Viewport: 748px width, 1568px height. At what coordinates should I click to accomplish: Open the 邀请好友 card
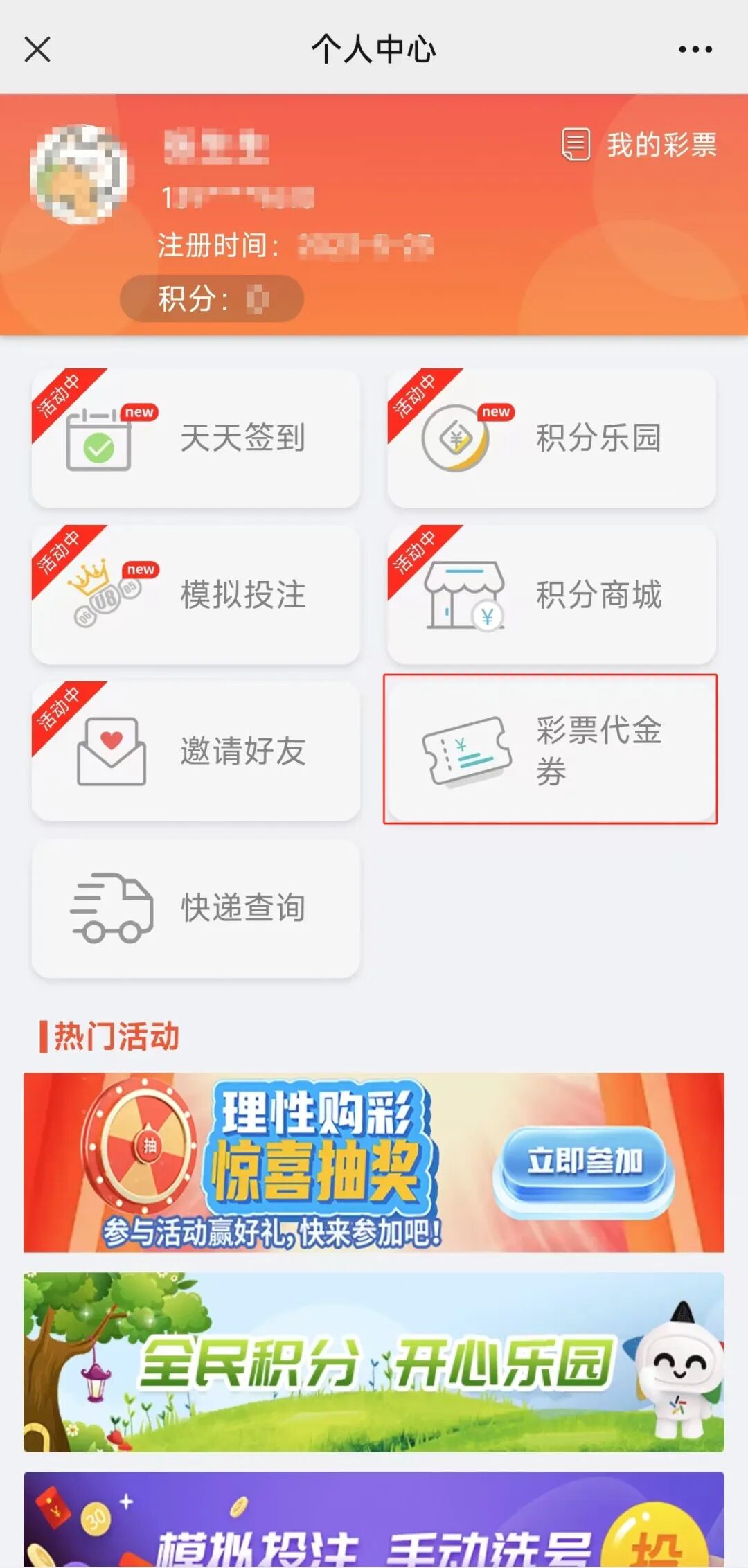(196, 751)
